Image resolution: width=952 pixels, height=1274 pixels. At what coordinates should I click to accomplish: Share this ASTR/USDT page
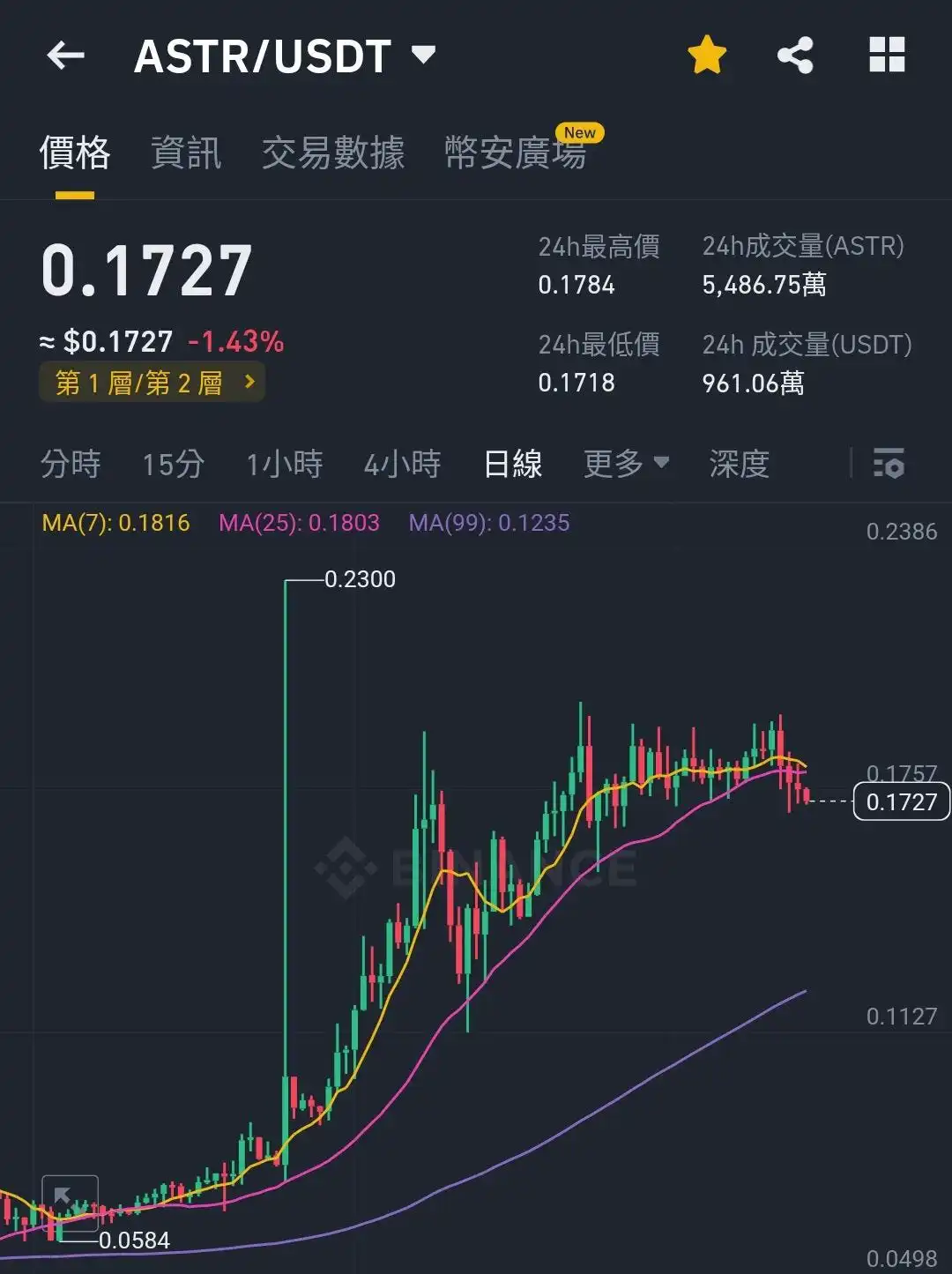(x=795, y=56)
